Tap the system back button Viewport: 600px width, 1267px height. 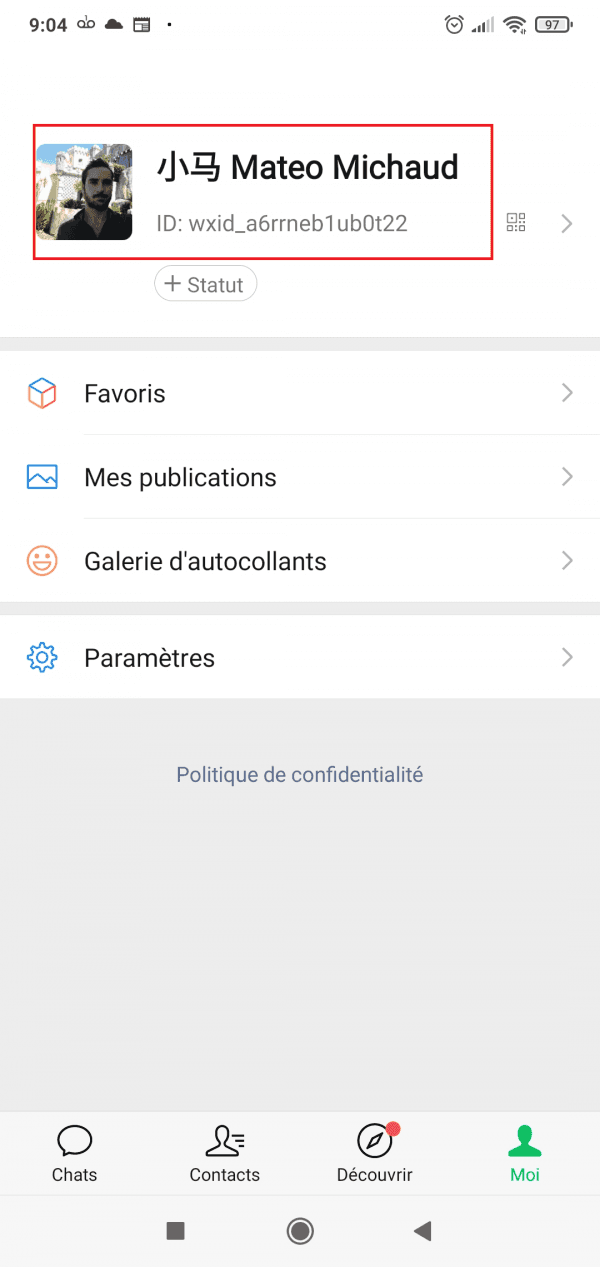423,1231
